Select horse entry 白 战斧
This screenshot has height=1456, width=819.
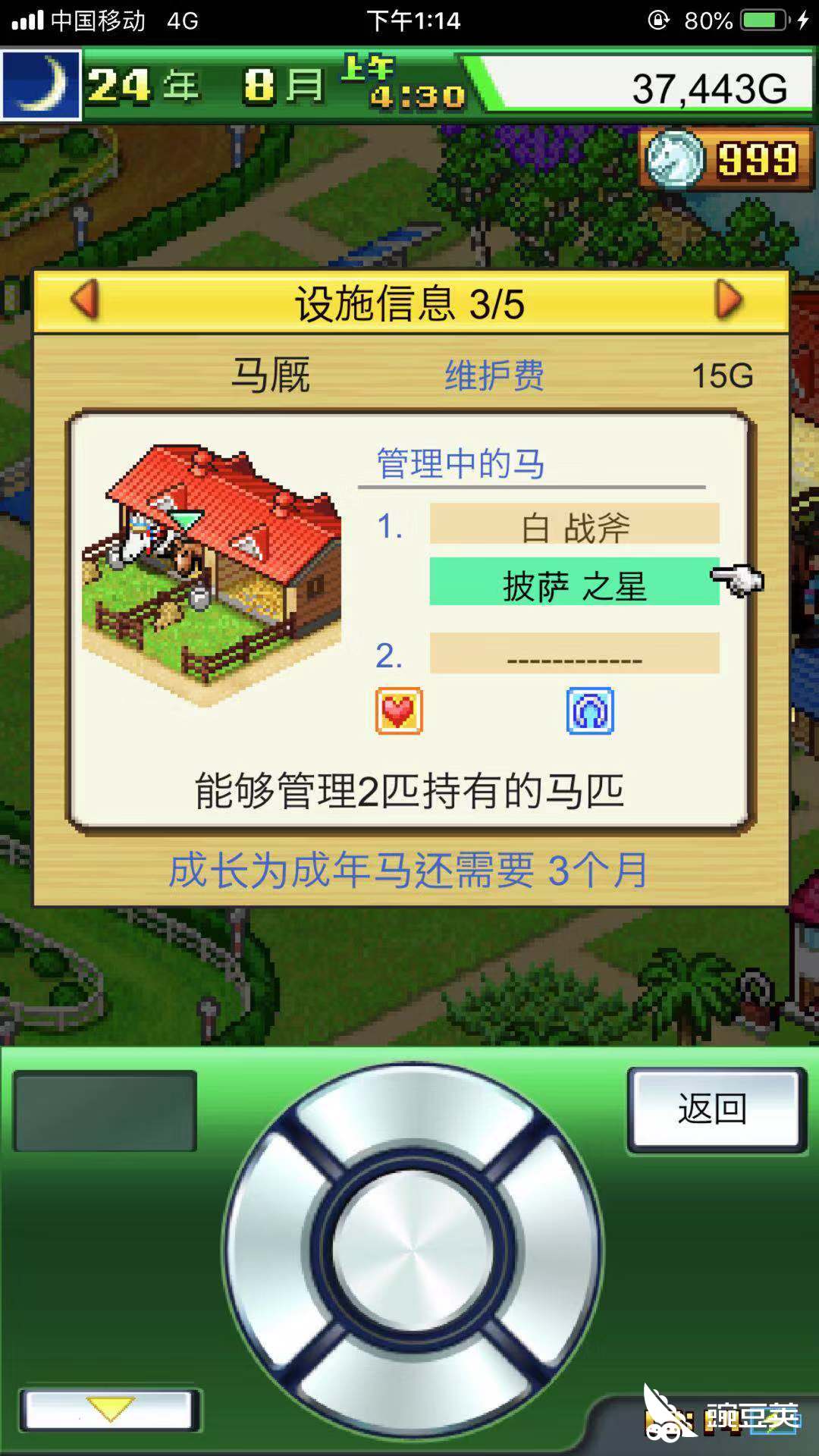[576, 525]
